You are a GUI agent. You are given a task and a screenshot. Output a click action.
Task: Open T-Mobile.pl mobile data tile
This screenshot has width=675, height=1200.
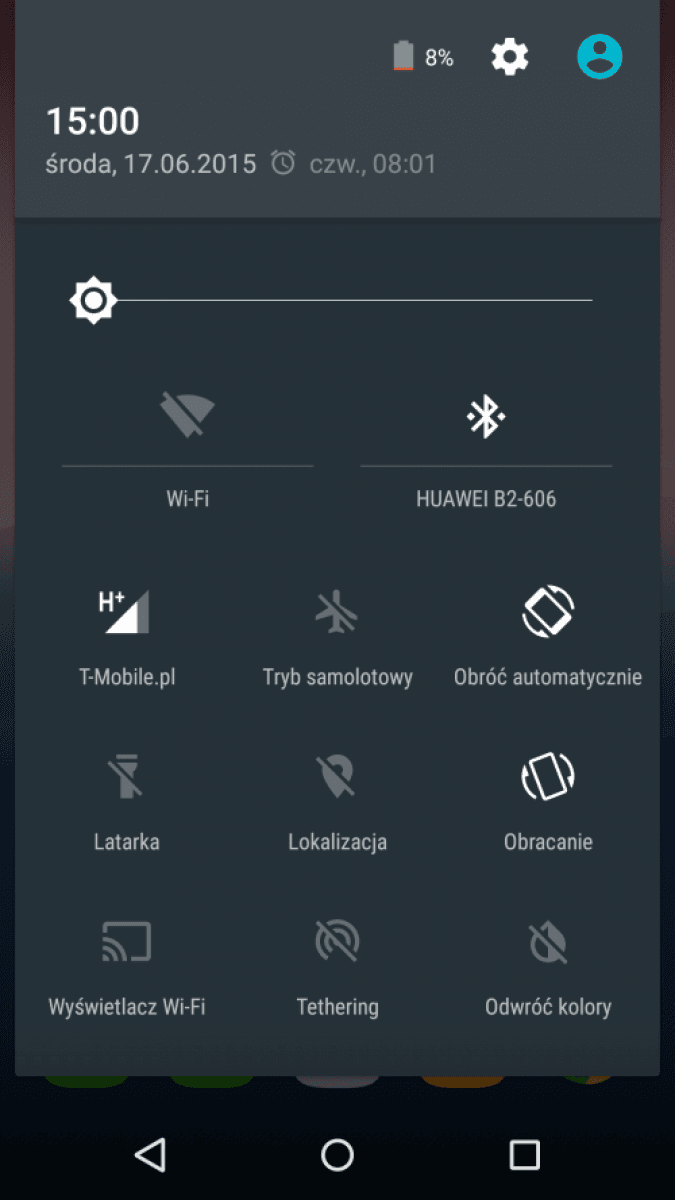coord(127,637)
